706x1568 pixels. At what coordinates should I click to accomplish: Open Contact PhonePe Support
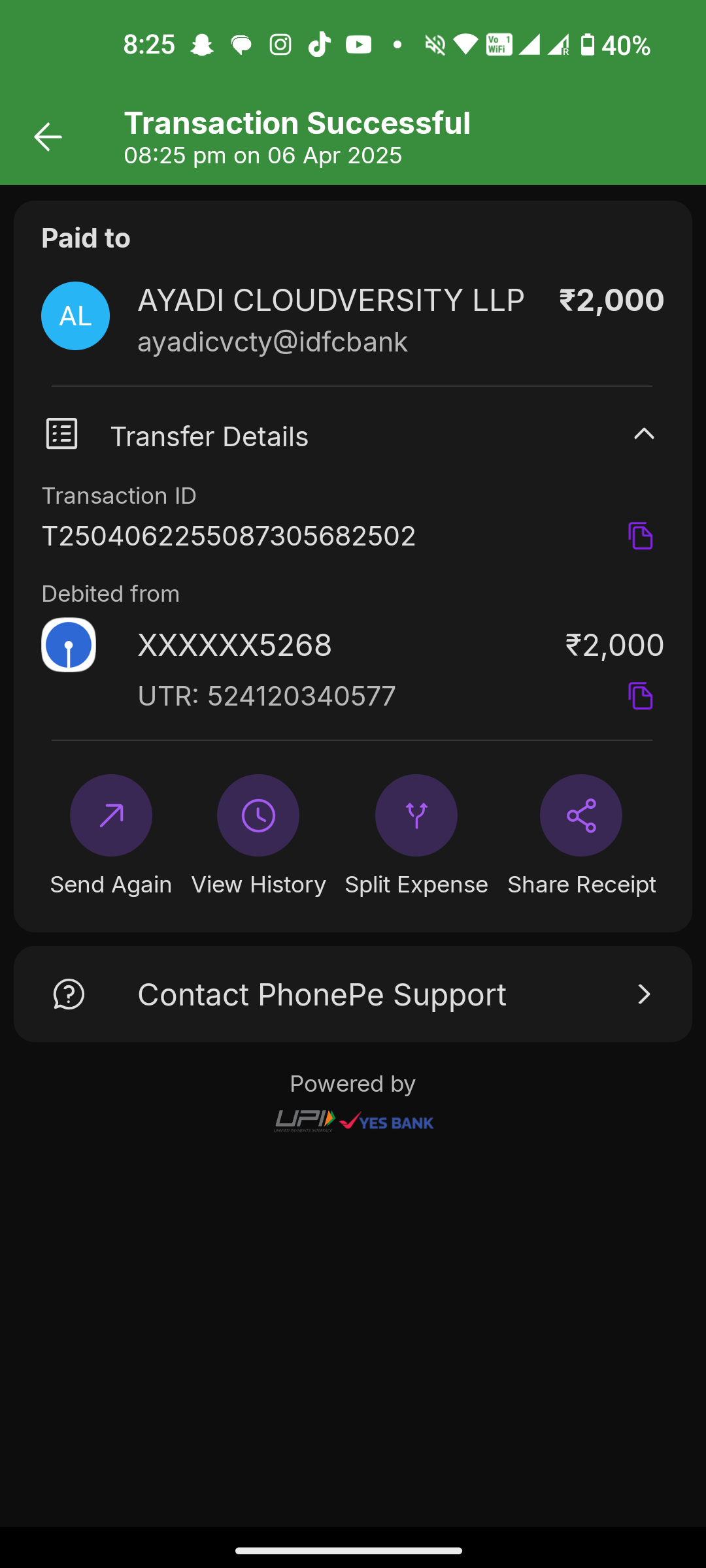353,994
